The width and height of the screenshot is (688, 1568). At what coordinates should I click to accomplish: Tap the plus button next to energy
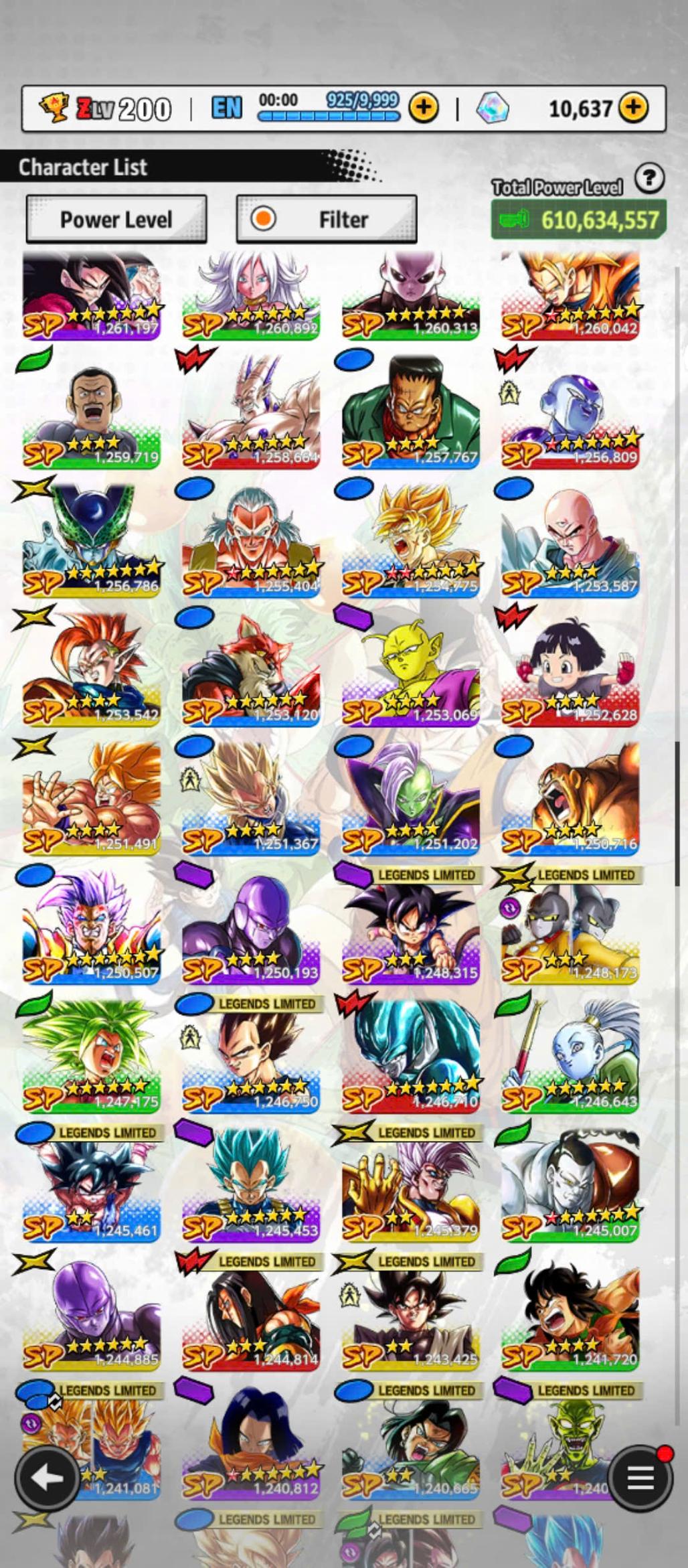tap(423, 107)
